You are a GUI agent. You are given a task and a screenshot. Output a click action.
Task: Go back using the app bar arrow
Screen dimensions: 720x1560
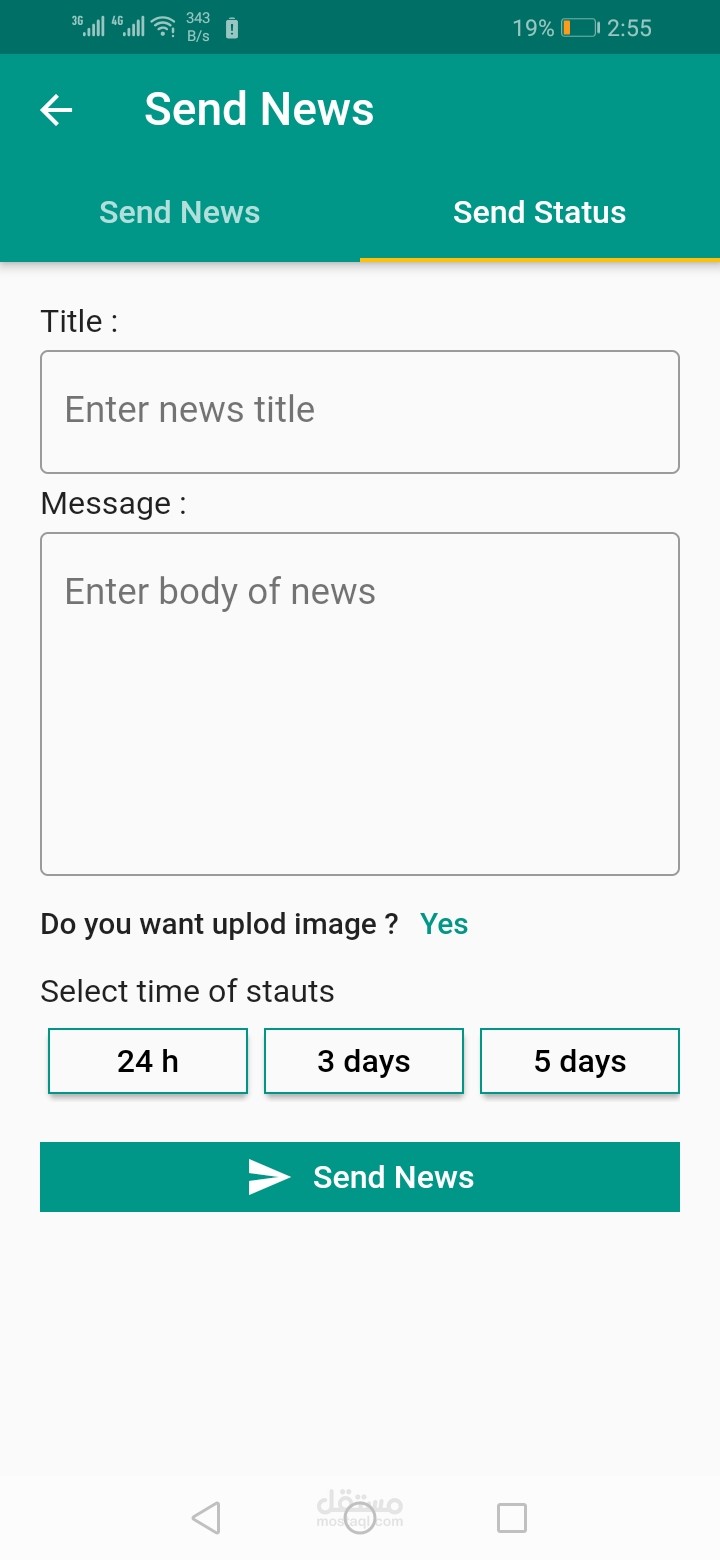pos(56,110)
